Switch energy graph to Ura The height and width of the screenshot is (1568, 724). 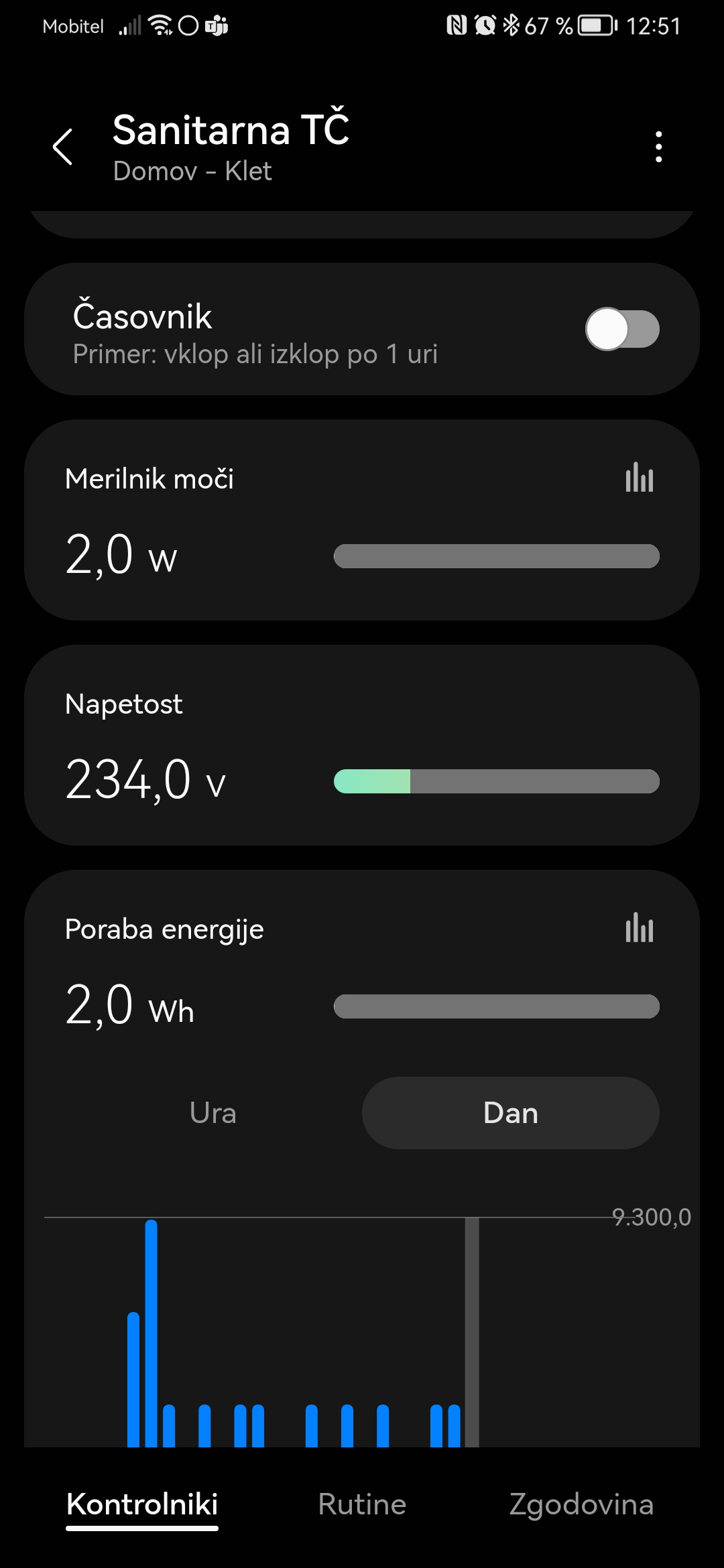[x=213, y=1113]
